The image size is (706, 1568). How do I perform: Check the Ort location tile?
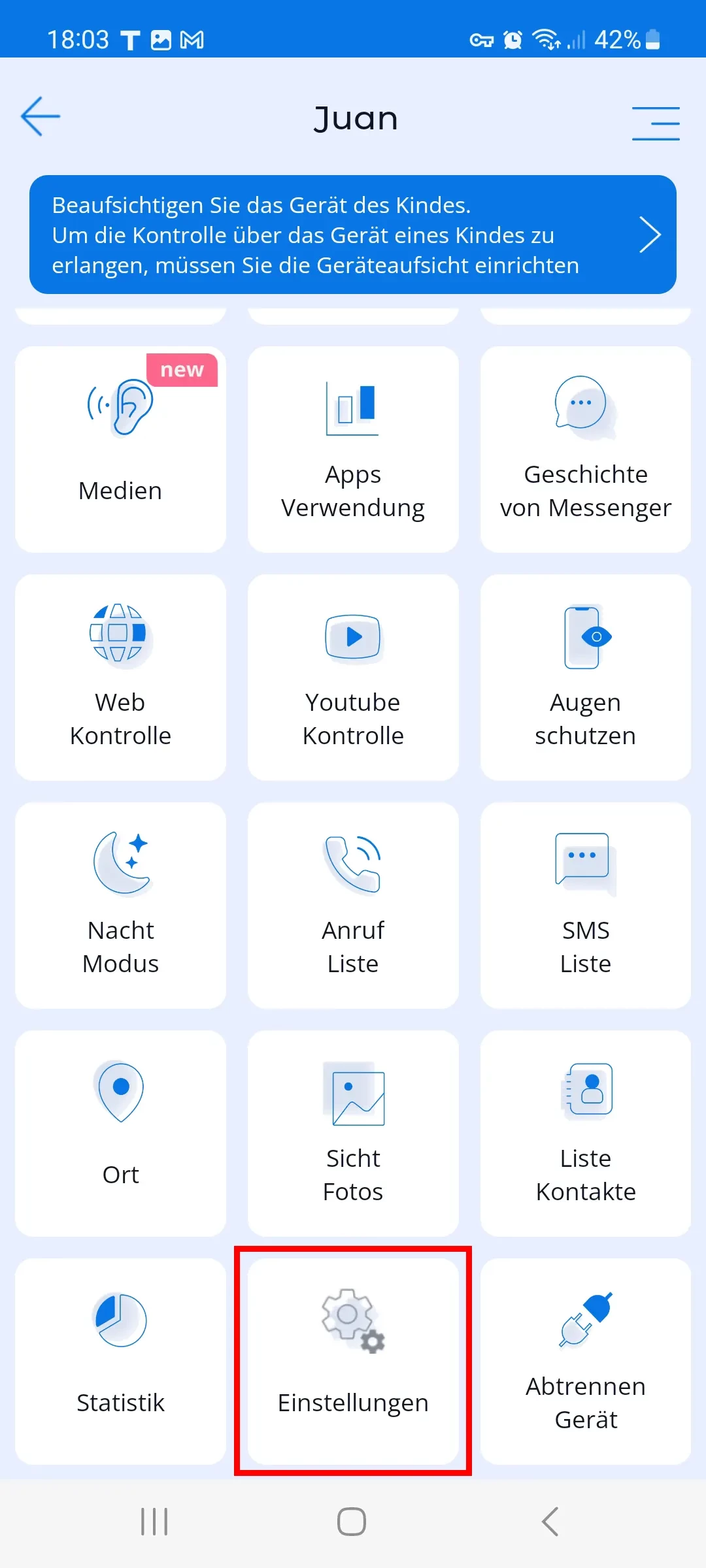tap(120, 1134)
